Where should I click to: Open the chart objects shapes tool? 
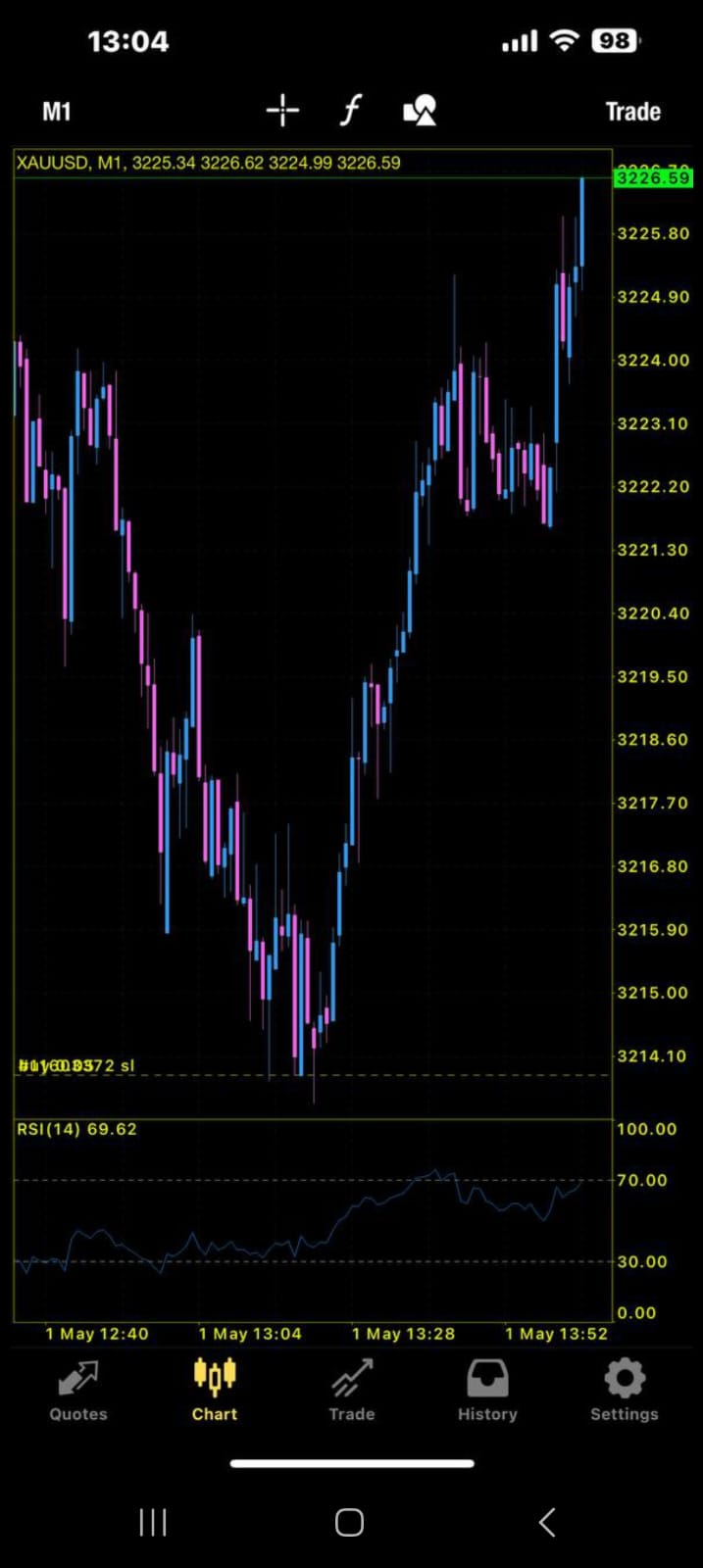[420, 111]
